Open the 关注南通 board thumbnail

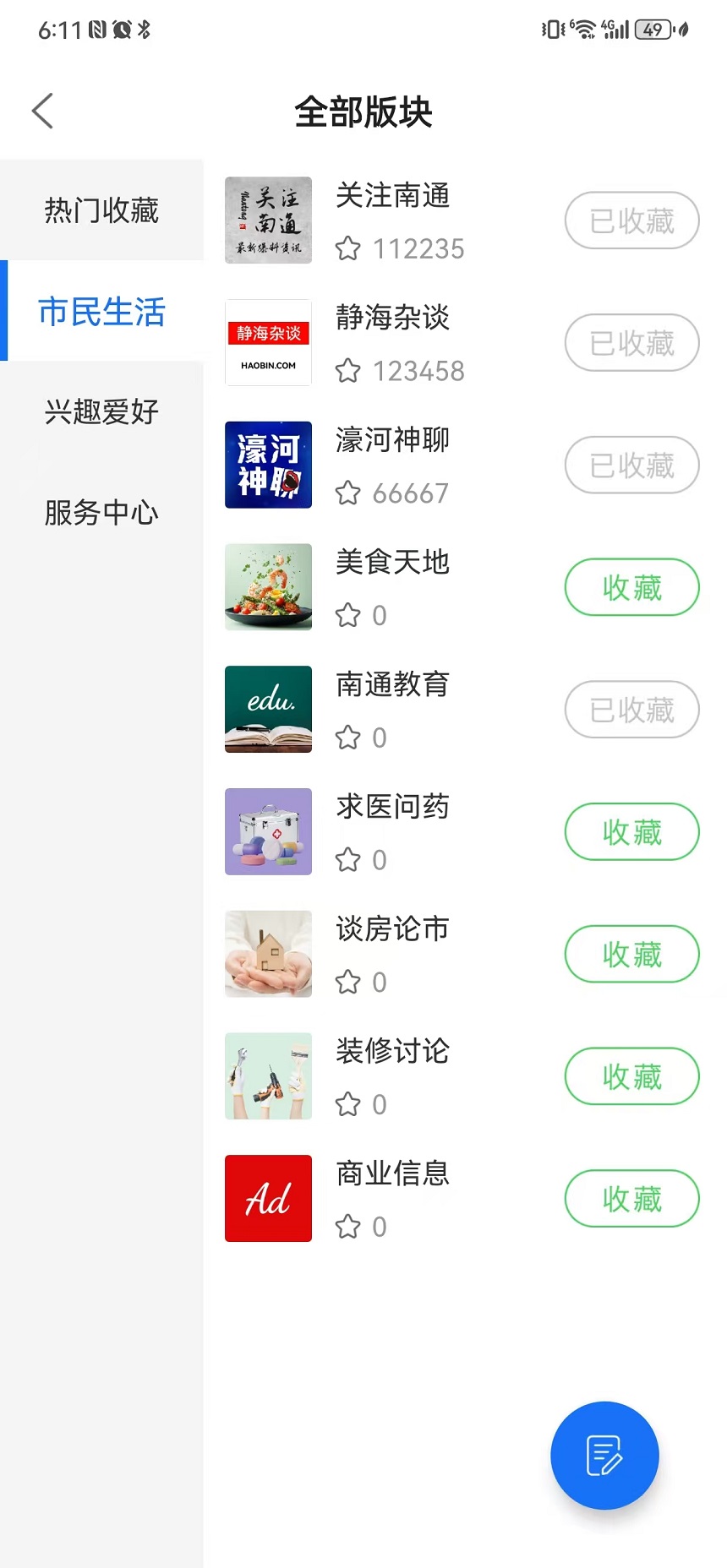pos(267,220)
